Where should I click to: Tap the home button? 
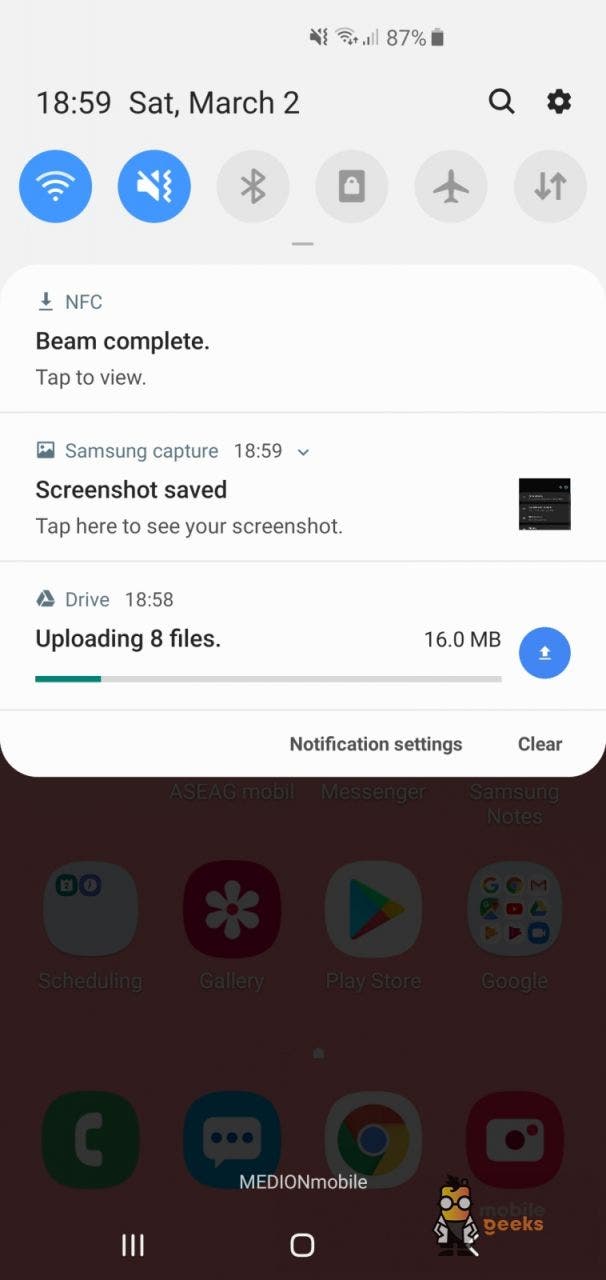coord(302,1244)
